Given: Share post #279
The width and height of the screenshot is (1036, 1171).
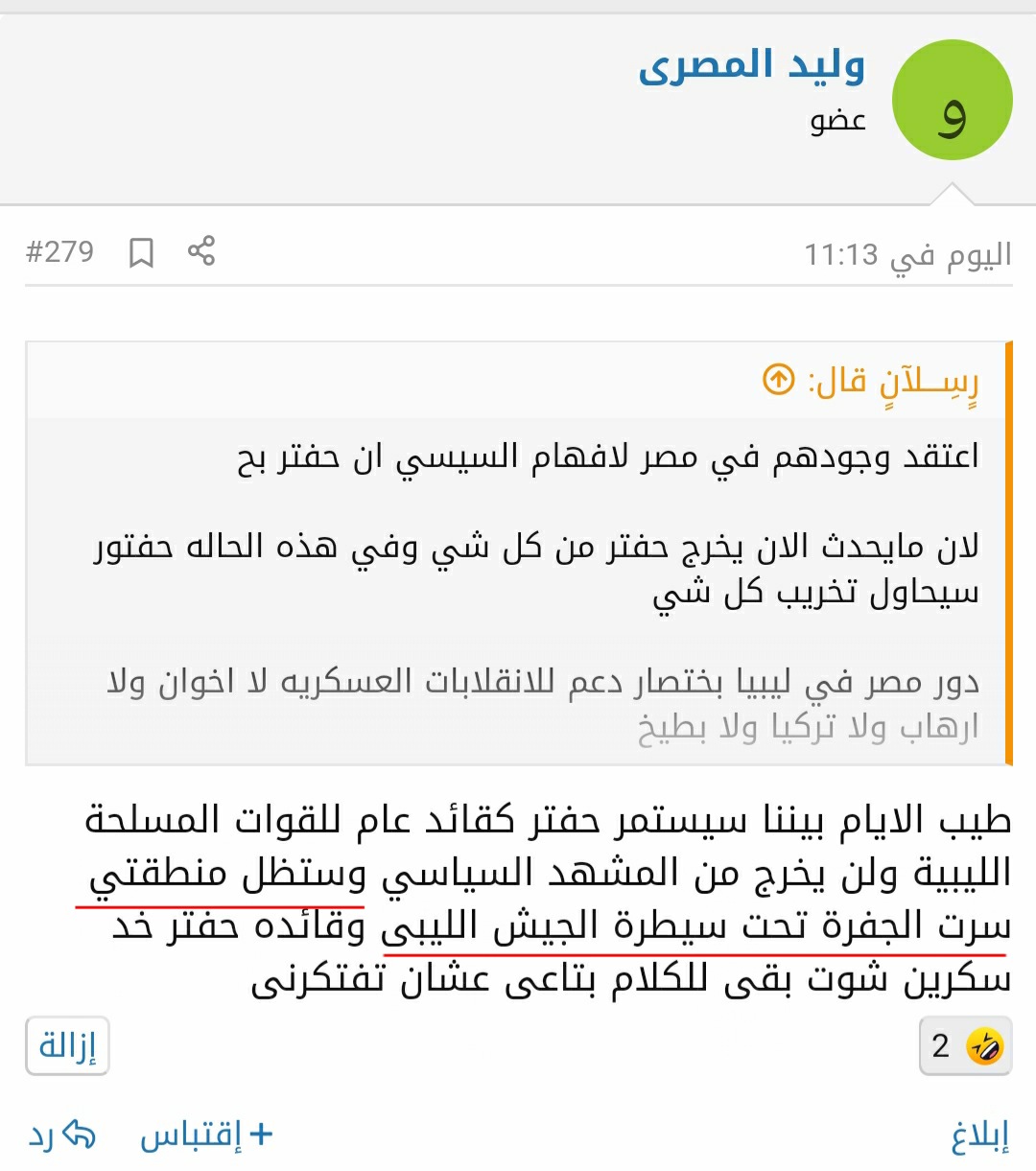Looking at the screenshot, I should [201, 251].
